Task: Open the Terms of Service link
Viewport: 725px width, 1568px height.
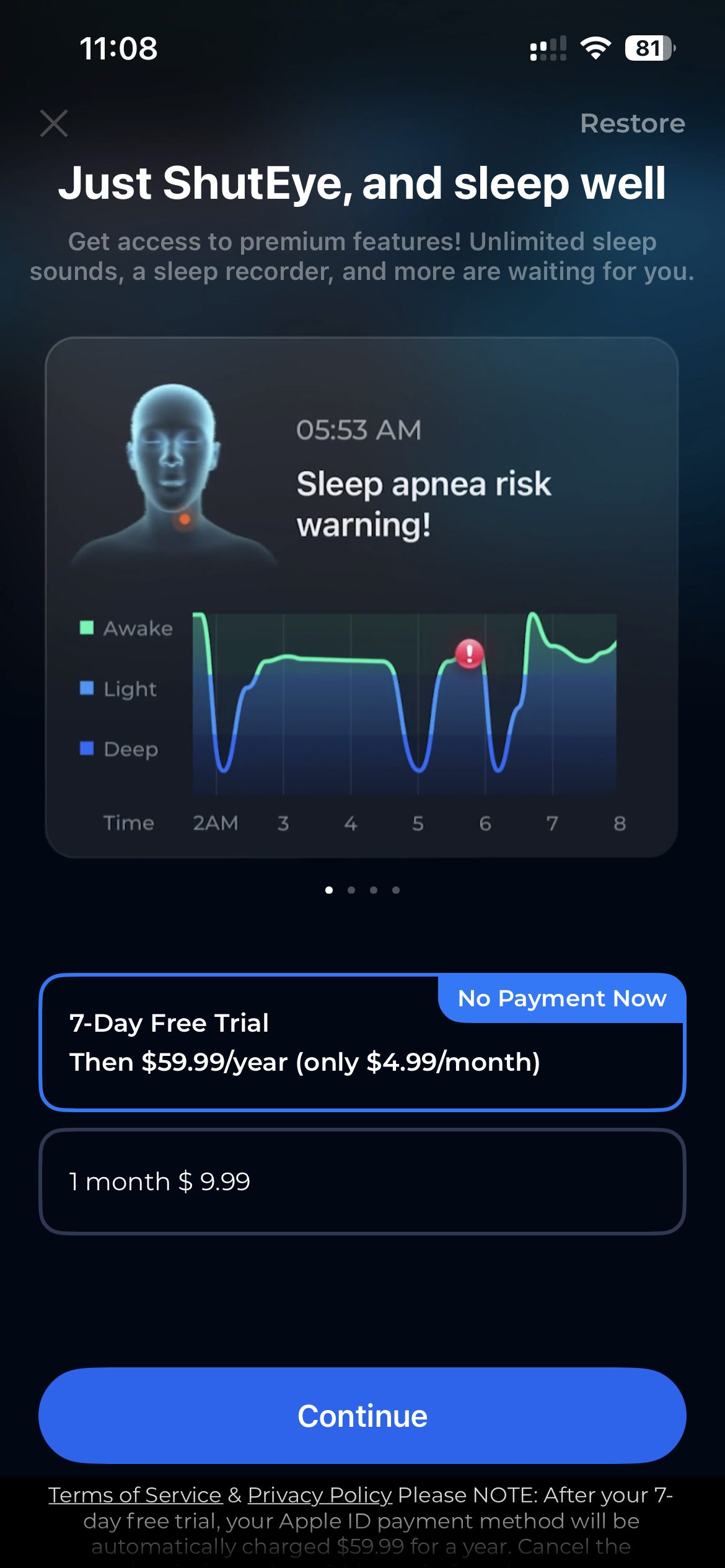Action: [x=135, y=1495]
